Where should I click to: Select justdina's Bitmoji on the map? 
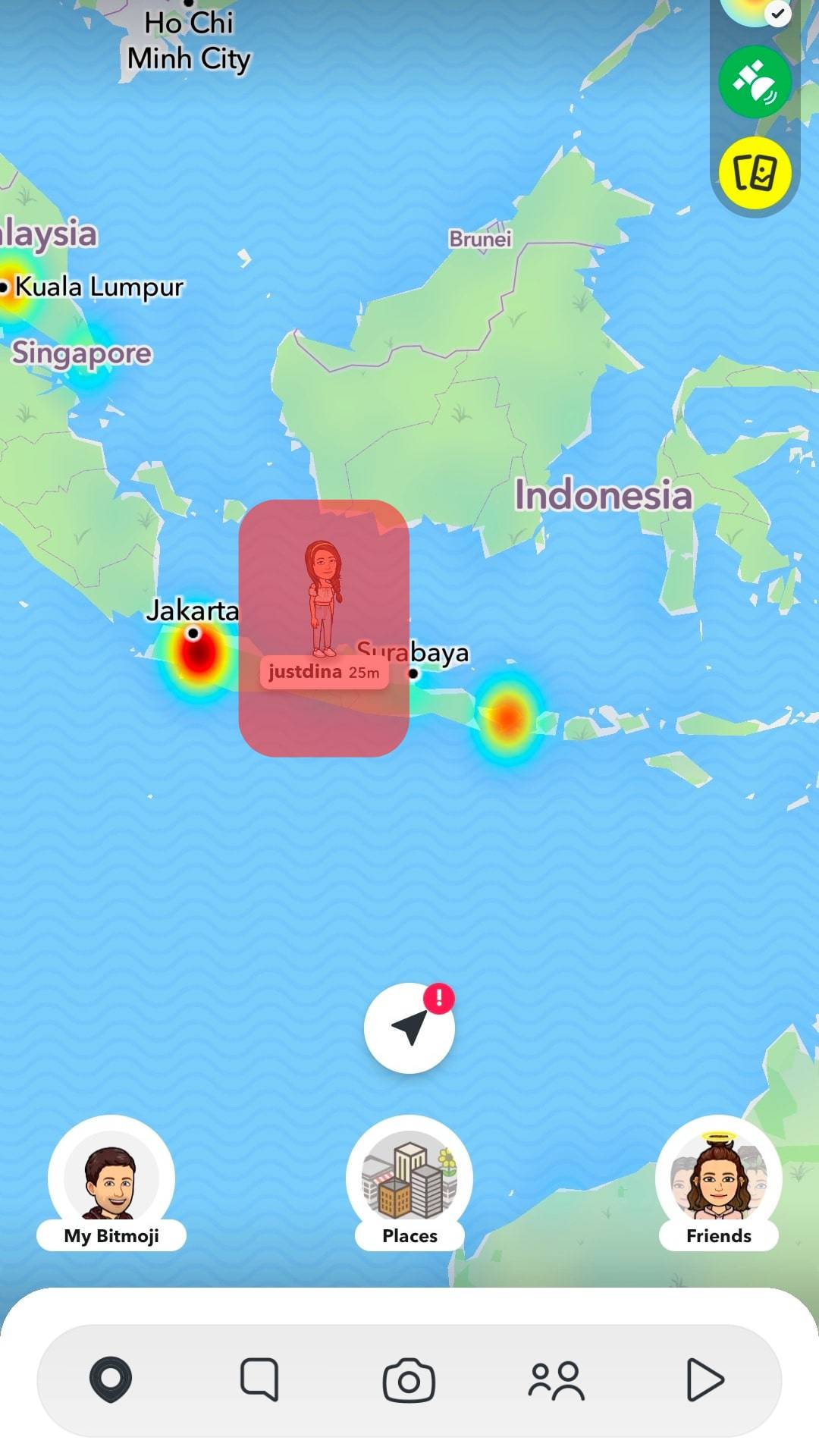coord(322,591)
